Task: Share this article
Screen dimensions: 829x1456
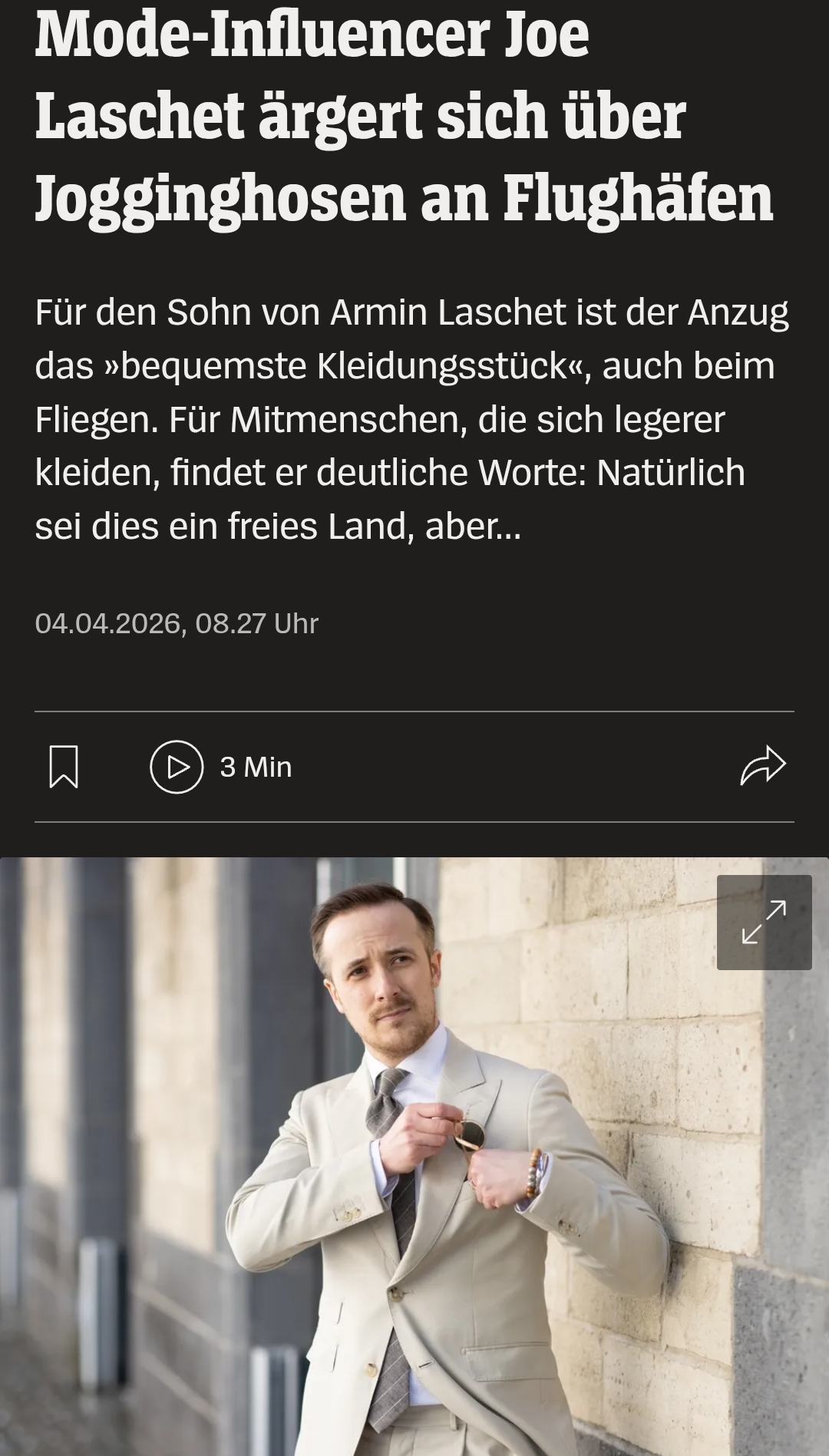Action: click(763, 766)
